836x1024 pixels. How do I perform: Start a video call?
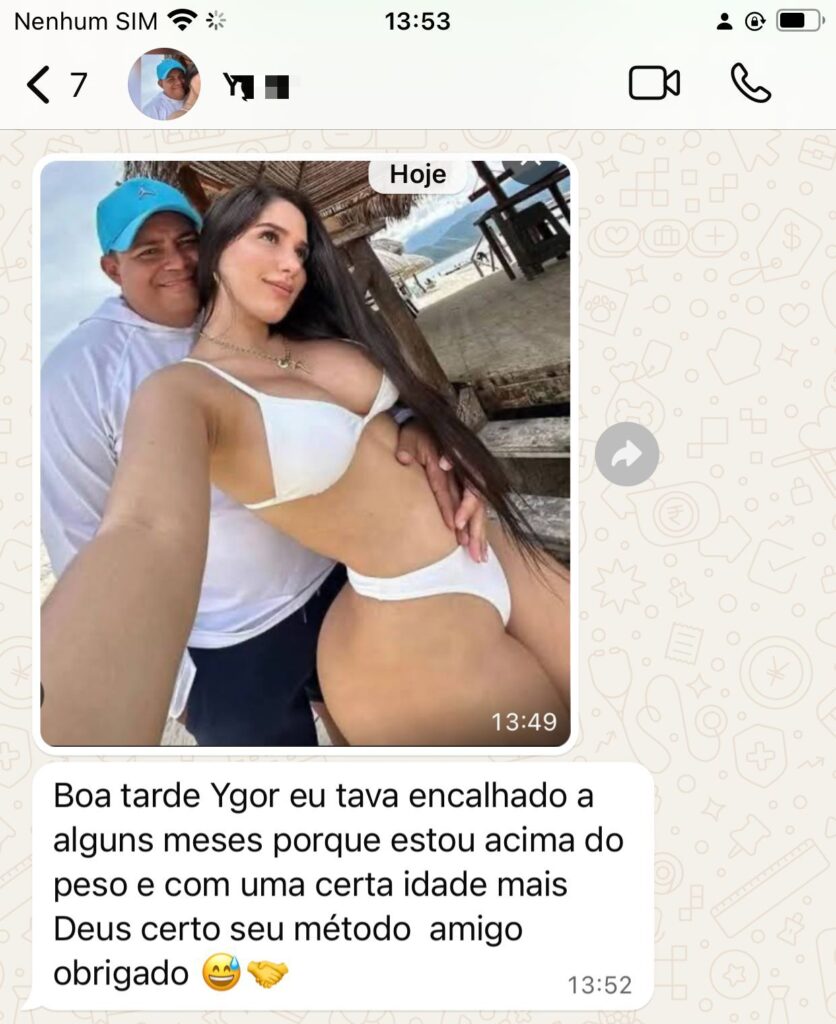pyautogui.click(x=654, y=84)
